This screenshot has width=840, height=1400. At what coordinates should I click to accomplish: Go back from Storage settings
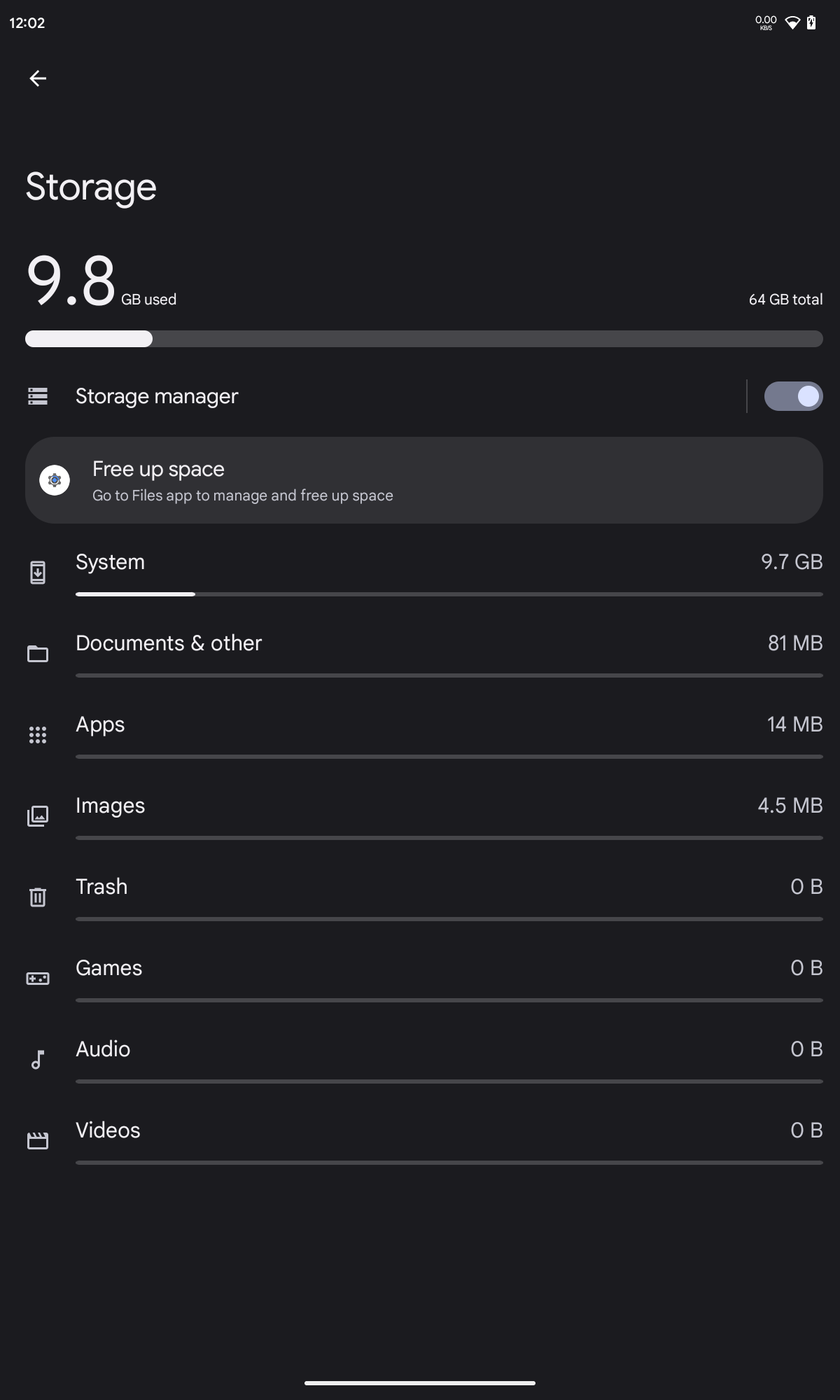pos(38,78)
